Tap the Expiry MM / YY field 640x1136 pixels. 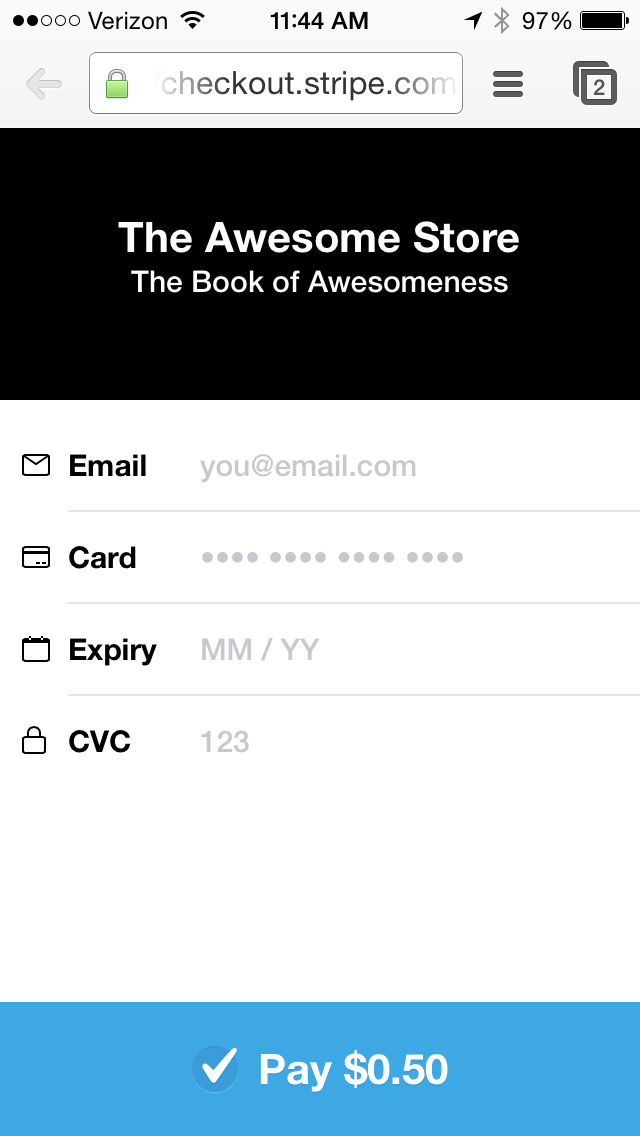[x=419, y=649]
